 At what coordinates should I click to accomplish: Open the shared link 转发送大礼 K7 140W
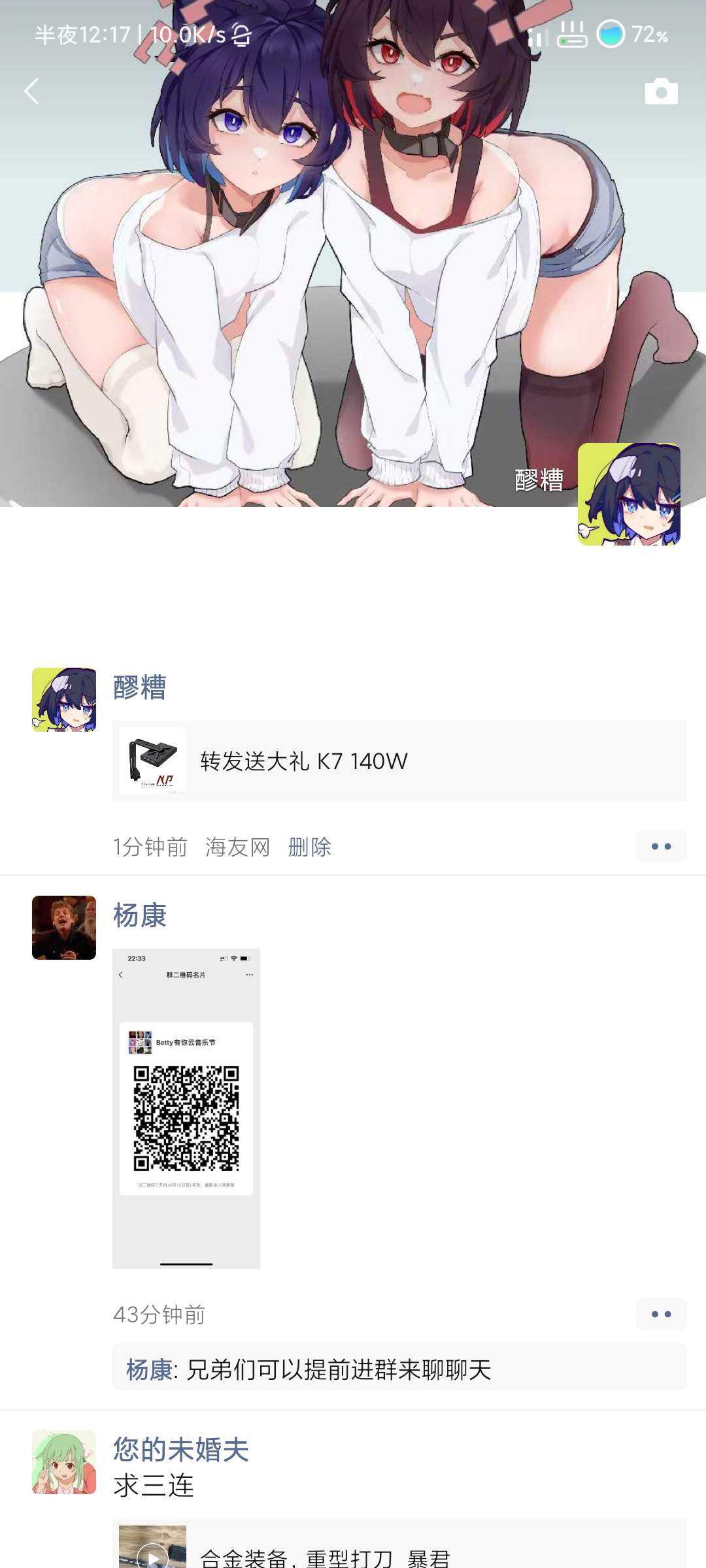(x=399, y=761)
